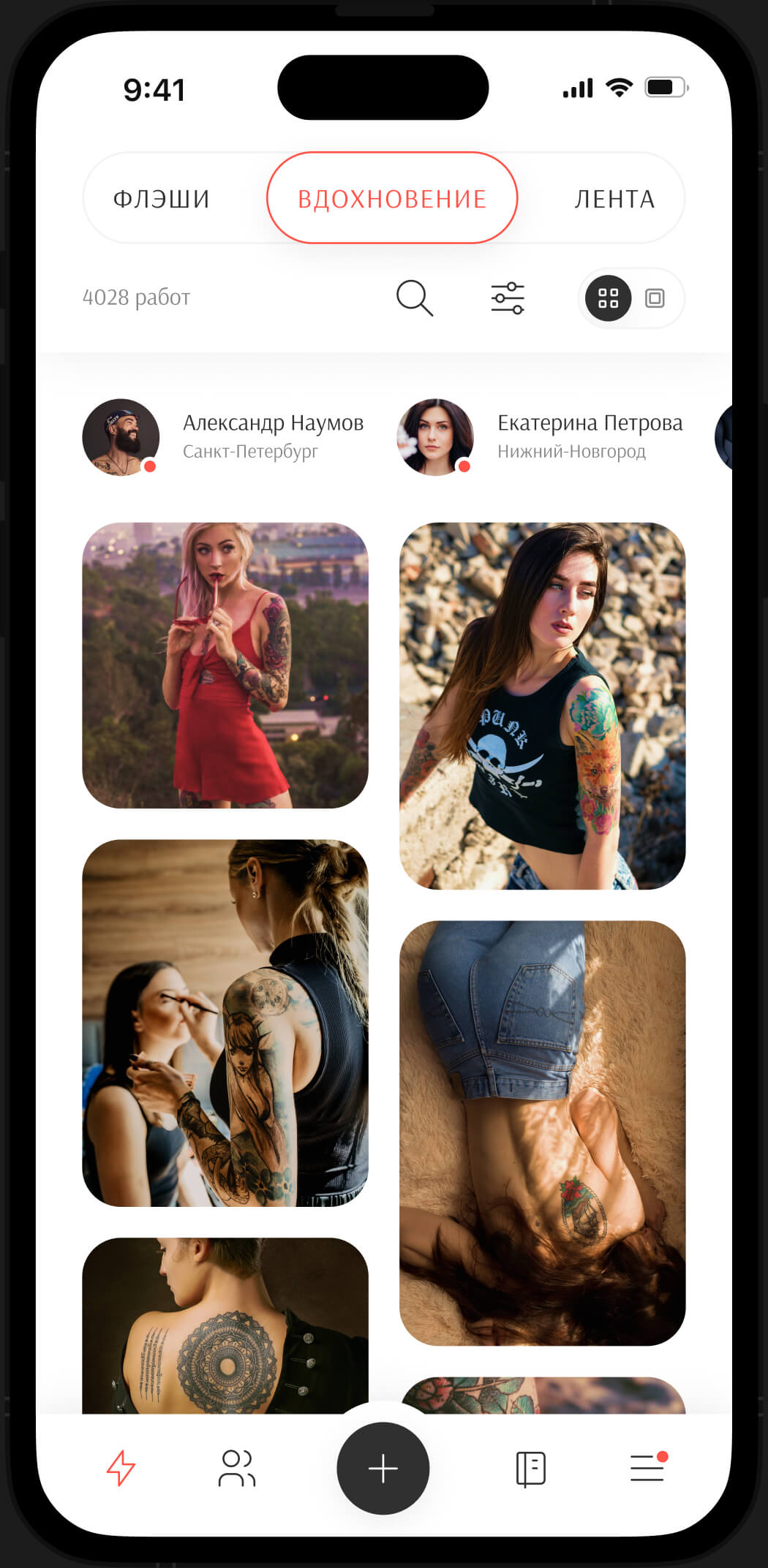
Task: Tap the lightning bolt tab
Action: [121, 1468]
